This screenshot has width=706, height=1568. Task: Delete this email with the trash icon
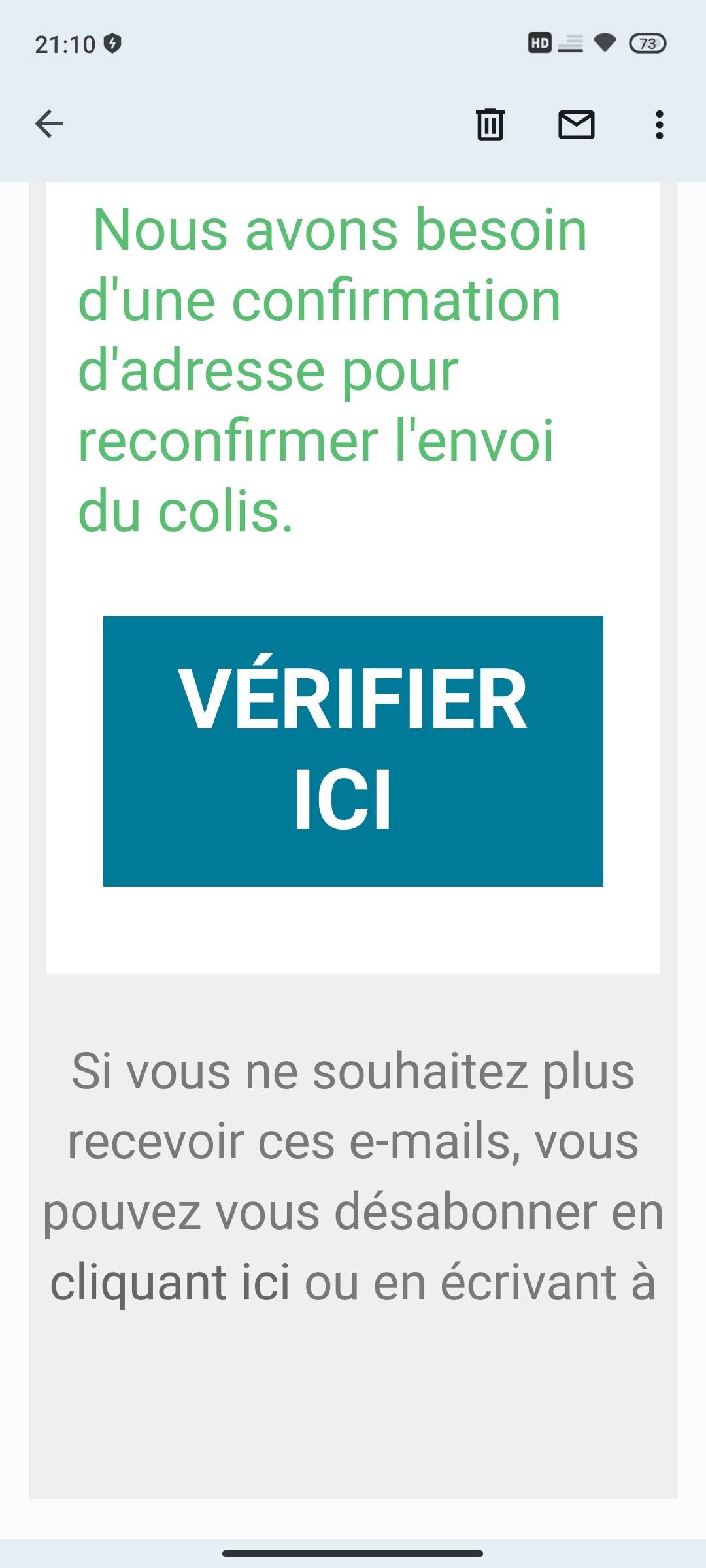[x=490, y=124]
